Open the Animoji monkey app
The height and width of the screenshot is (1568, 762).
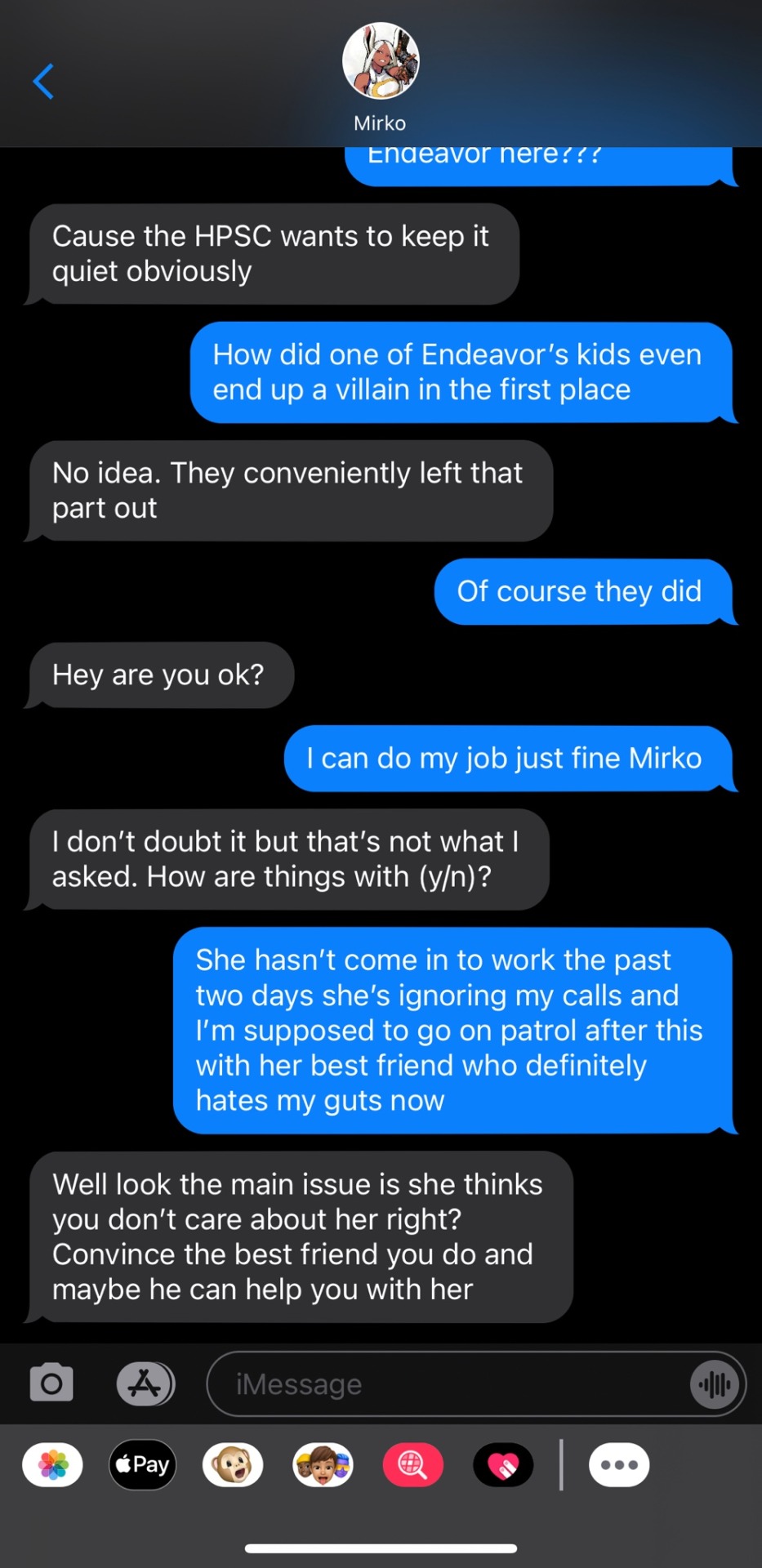tap(233, 1465)
